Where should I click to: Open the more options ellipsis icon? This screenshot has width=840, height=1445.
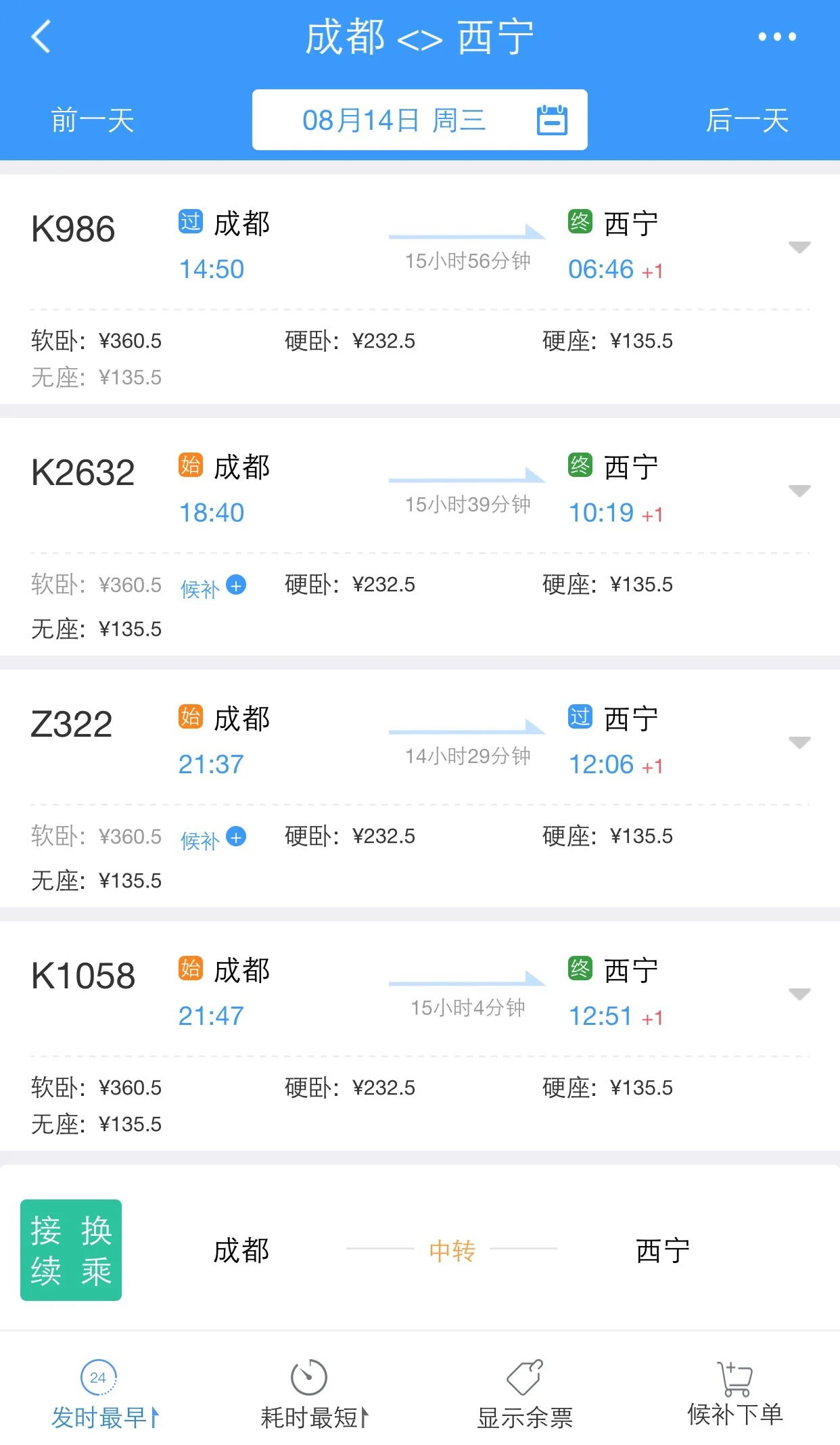click(x=776, y=37)
